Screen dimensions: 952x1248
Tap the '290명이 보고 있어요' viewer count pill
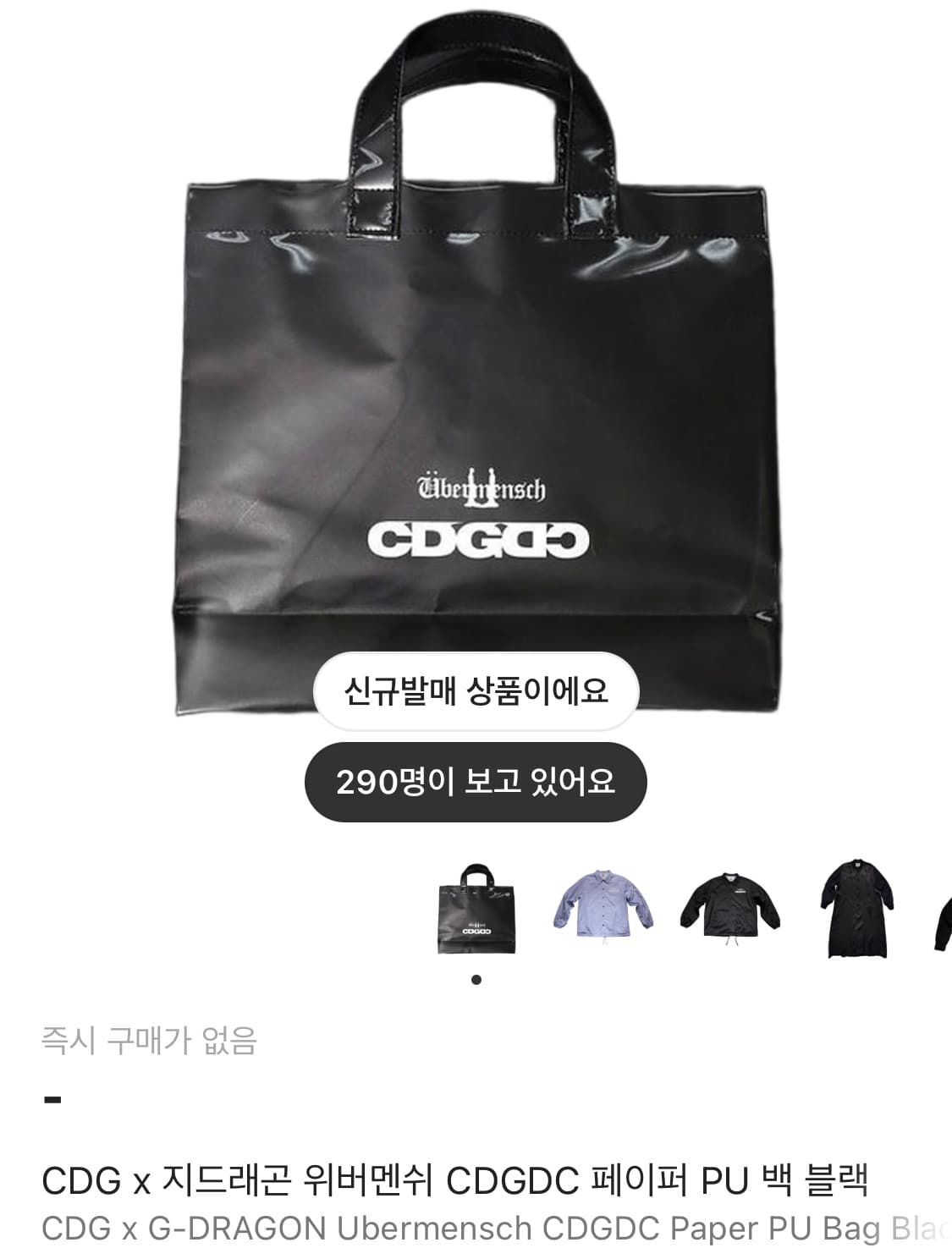pos(476,779)
